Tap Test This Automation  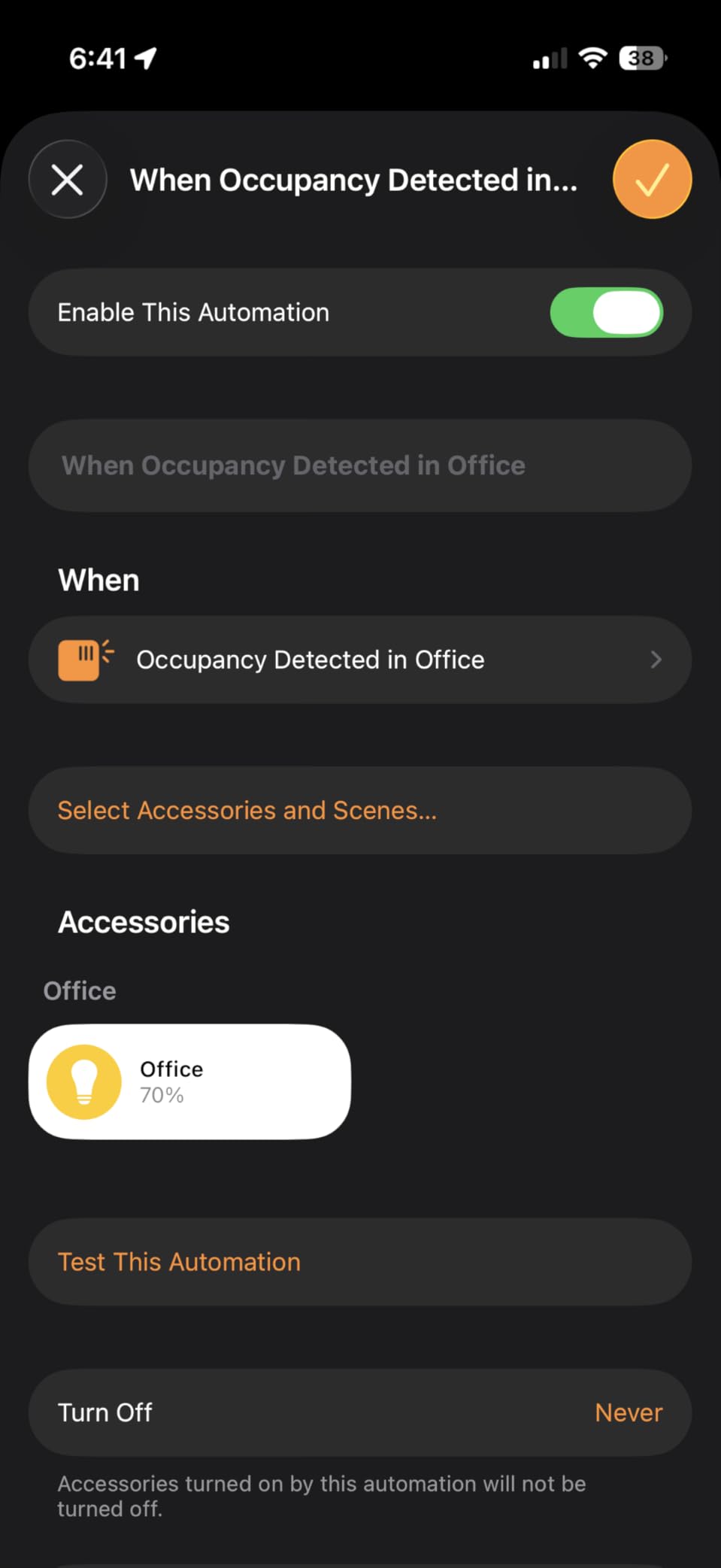click(x=178, y=1261)
